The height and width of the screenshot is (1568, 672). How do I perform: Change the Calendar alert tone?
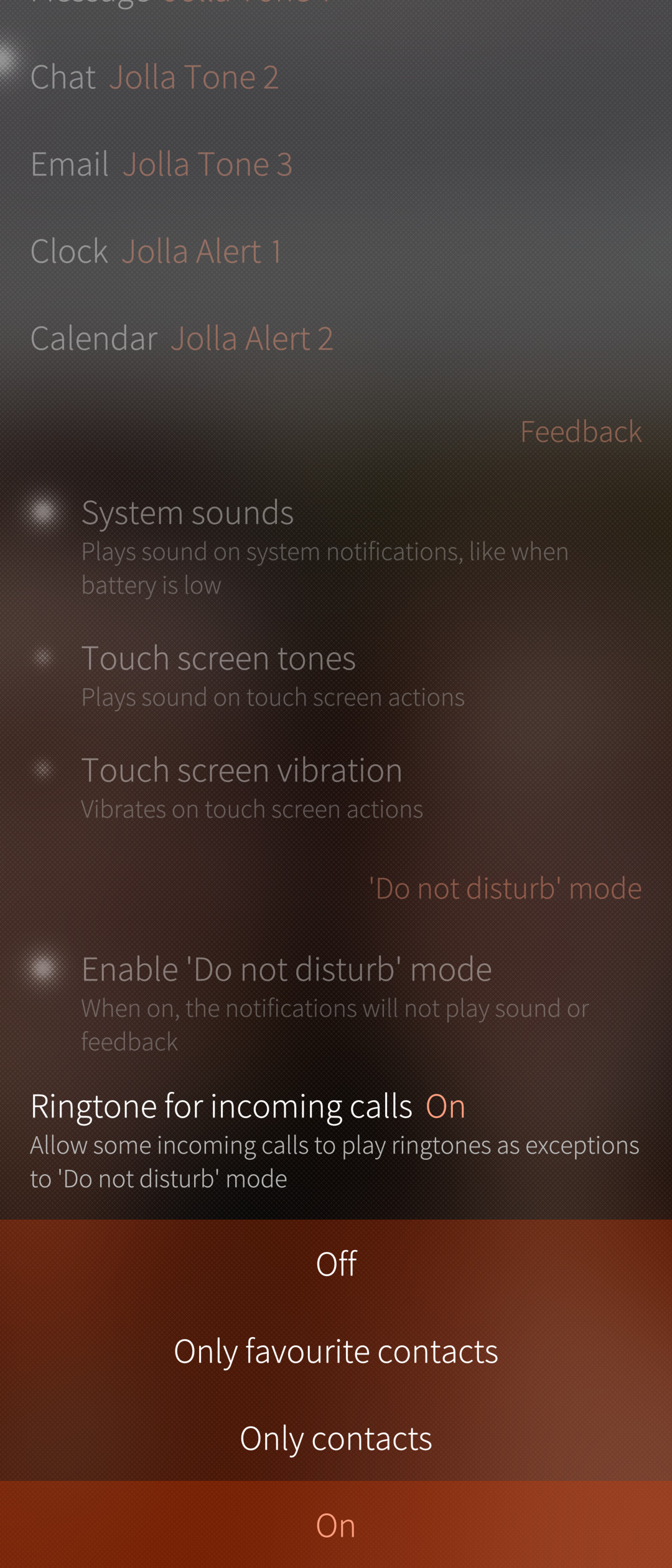pyautogui.click(x=182, y=338)
